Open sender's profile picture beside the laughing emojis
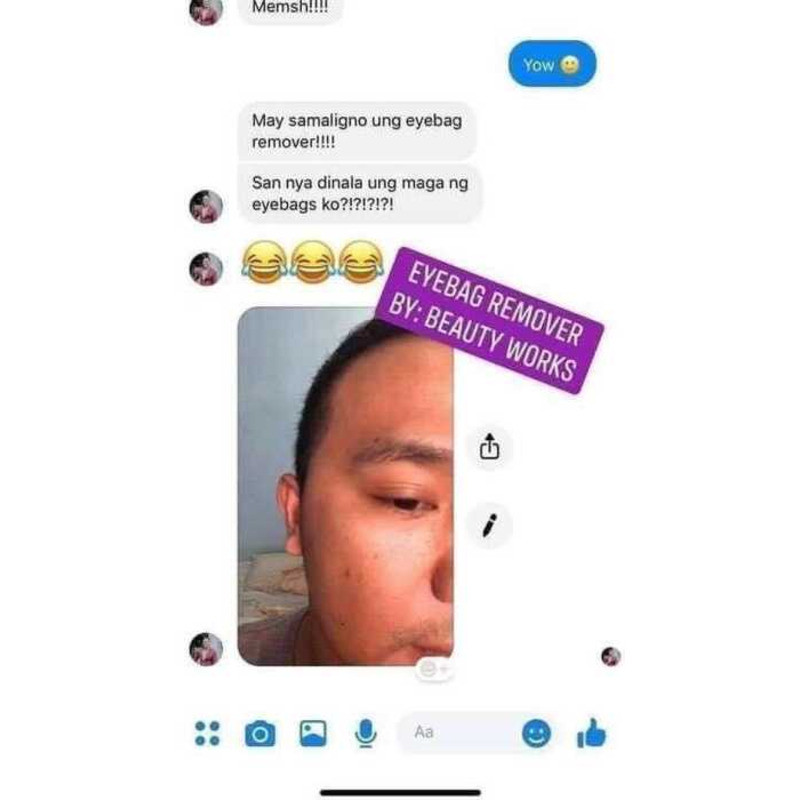This screenshot has height=800, width=800. point(206,269)
